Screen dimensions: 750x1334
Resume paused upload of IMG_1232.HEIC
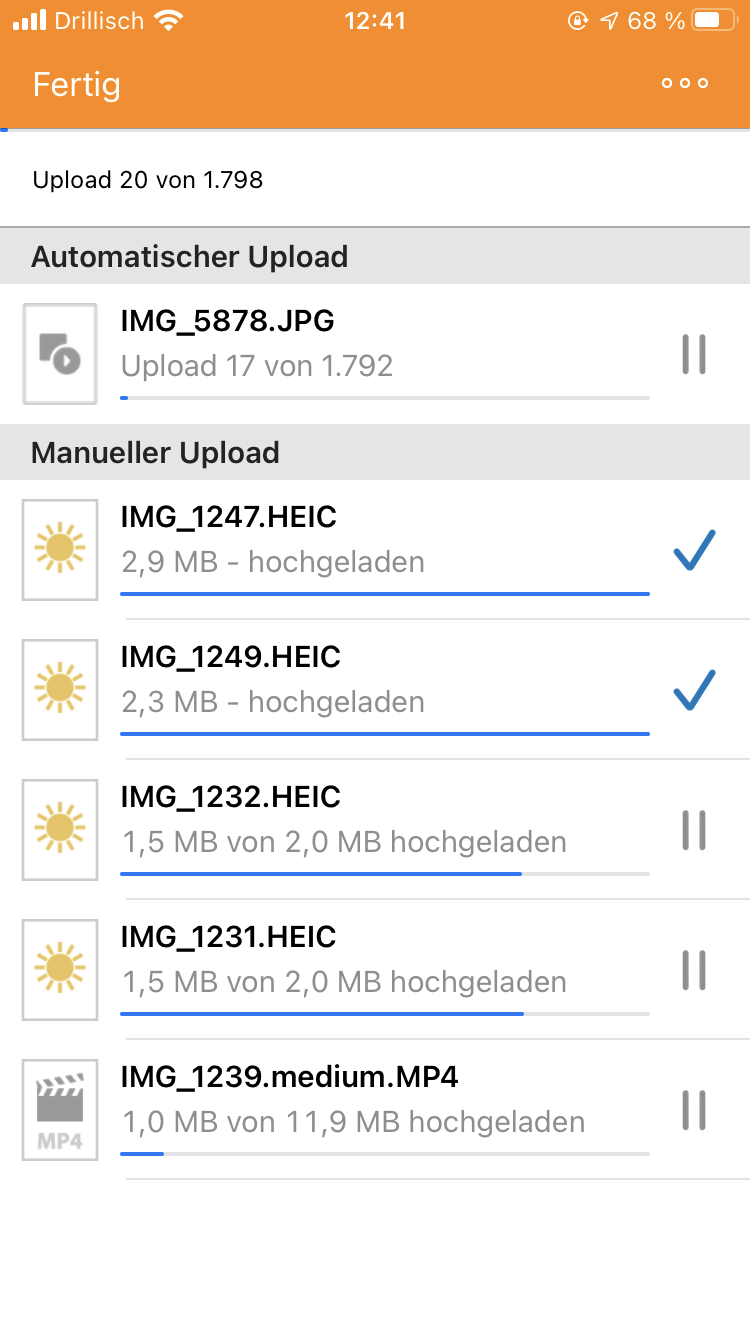coord(694,830)
